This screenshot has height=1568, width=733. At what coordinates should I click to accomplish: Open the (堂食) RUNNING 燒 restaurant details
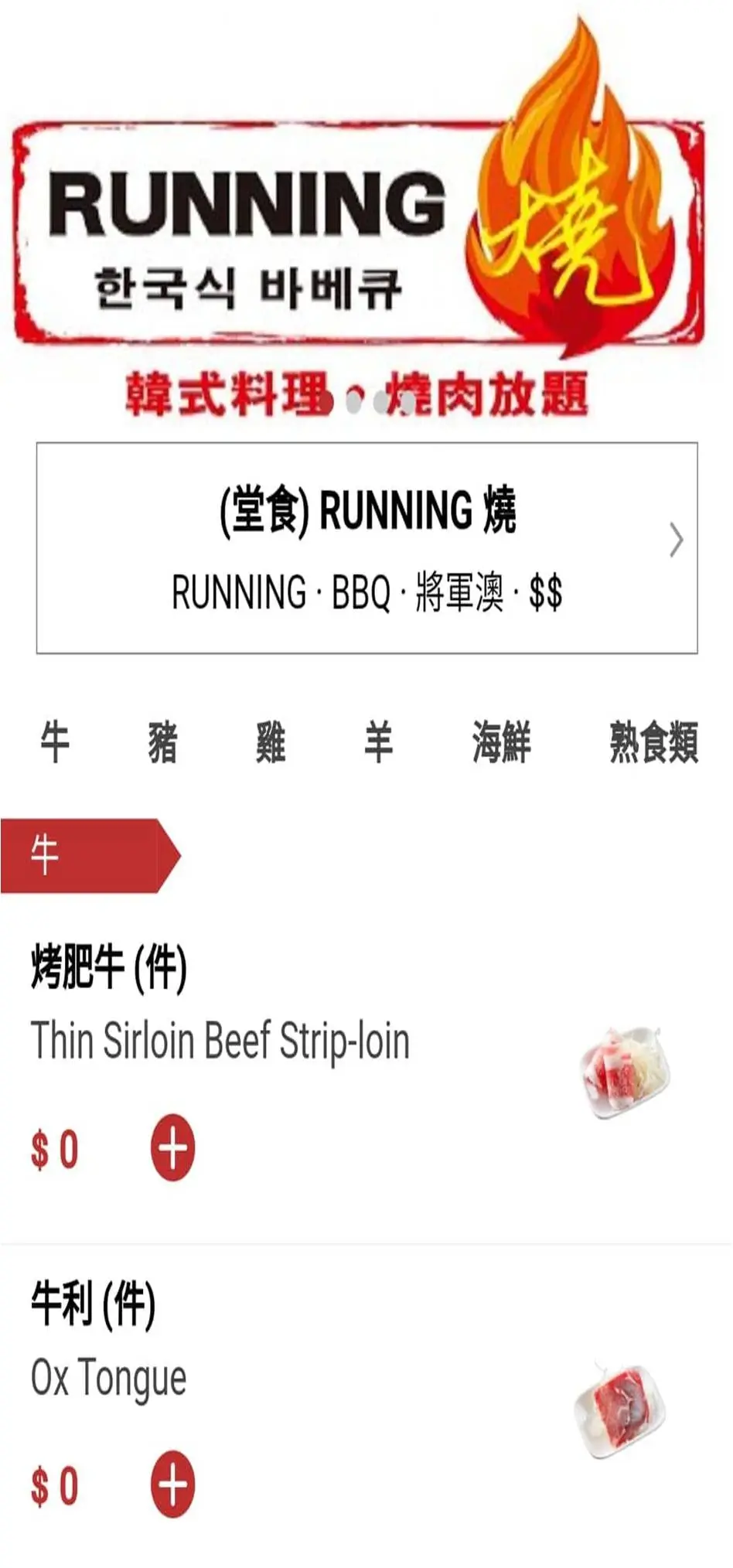coord(366,547)
